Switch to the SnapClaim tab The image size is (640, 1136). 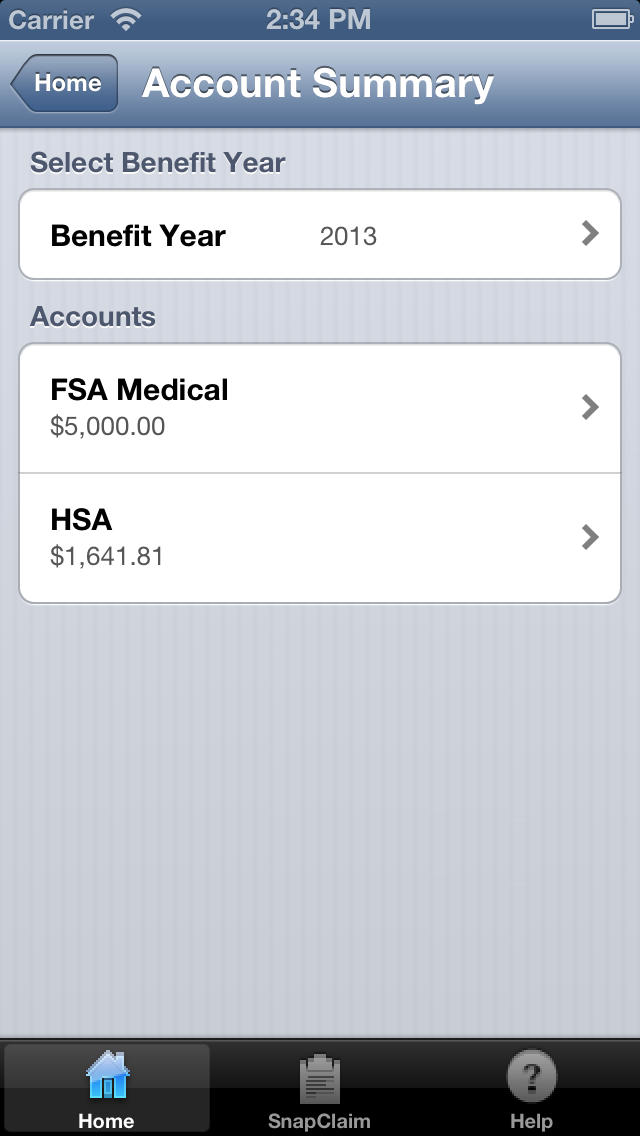pos(319,1089)
